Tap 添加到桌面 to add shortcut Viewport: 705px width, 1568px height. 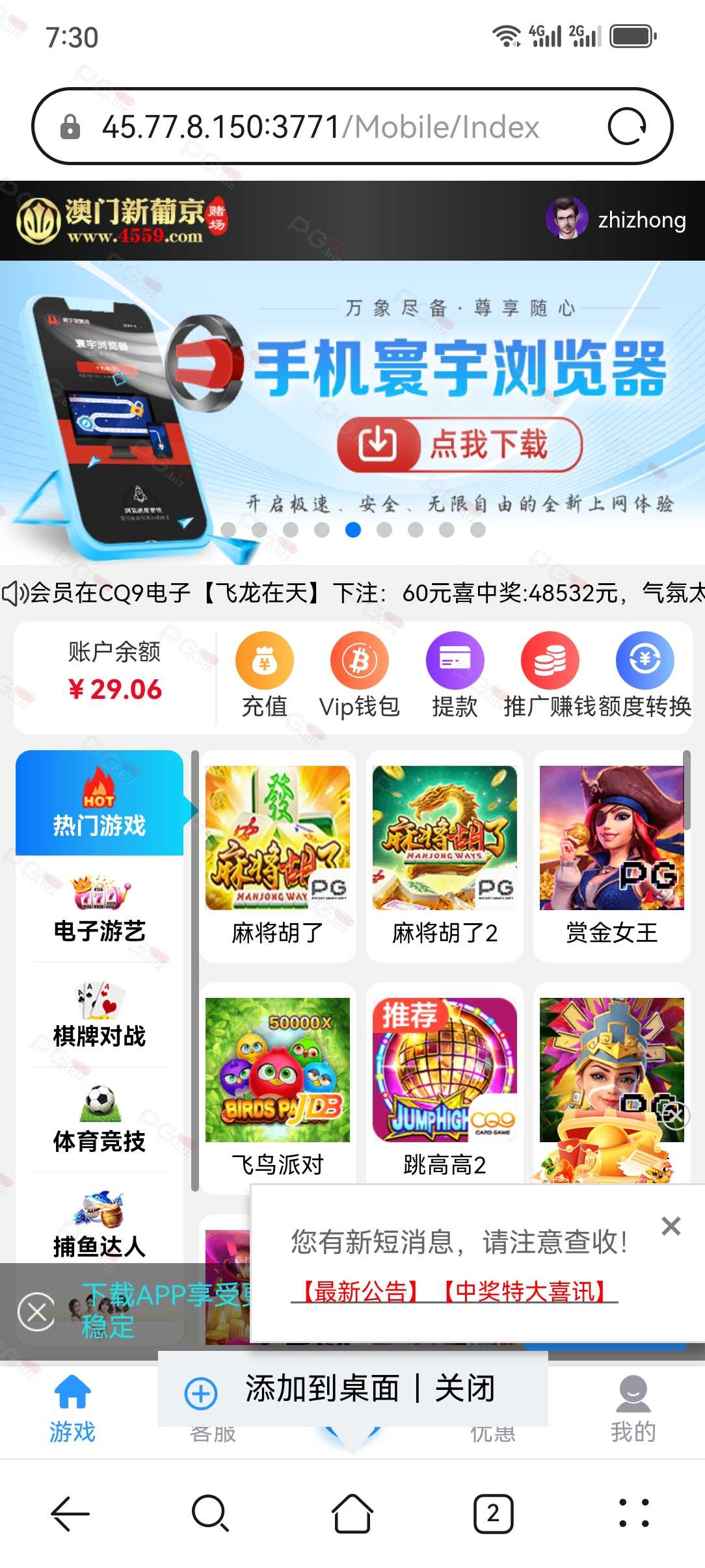coord(322,1389)
